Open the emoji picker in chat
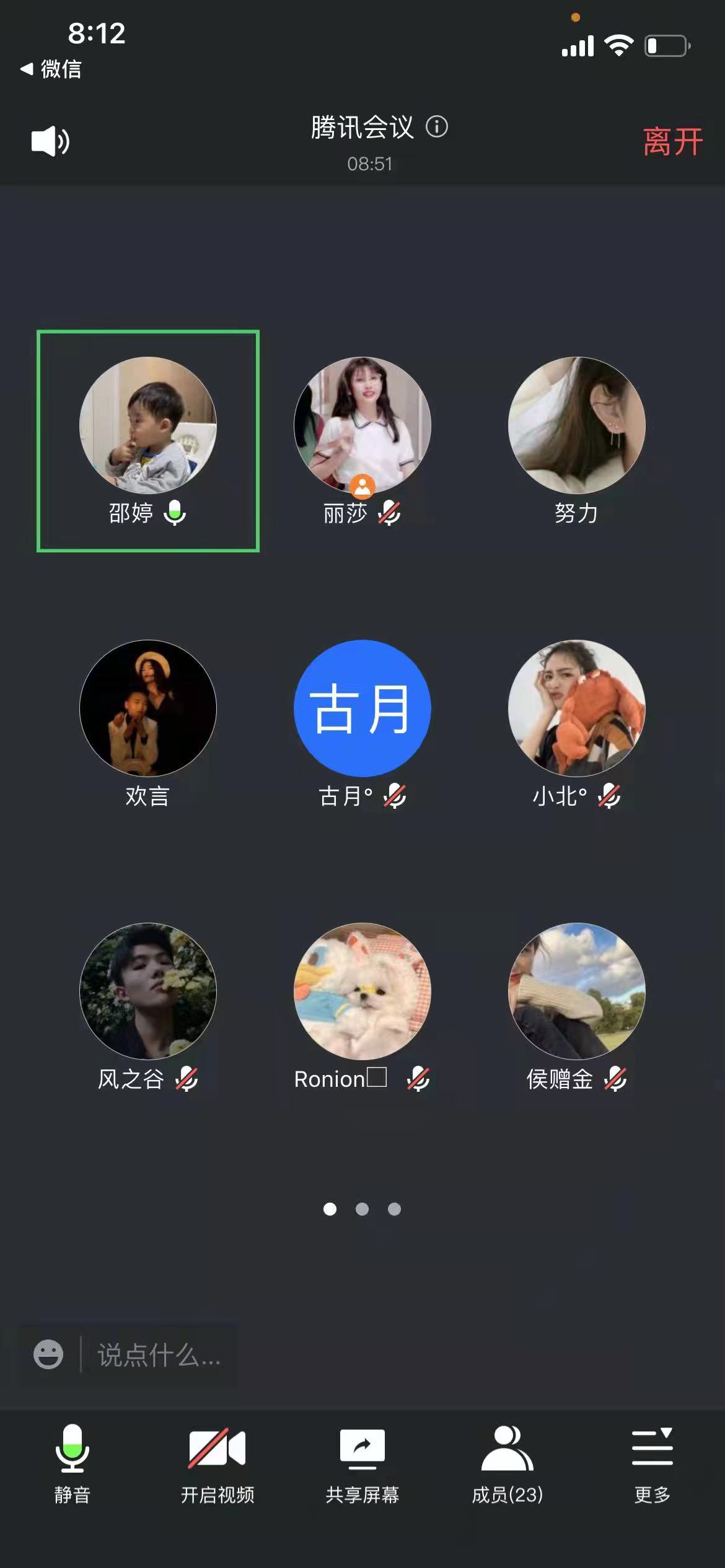This screenshot has height=1568, width=725. point(48,1354)
